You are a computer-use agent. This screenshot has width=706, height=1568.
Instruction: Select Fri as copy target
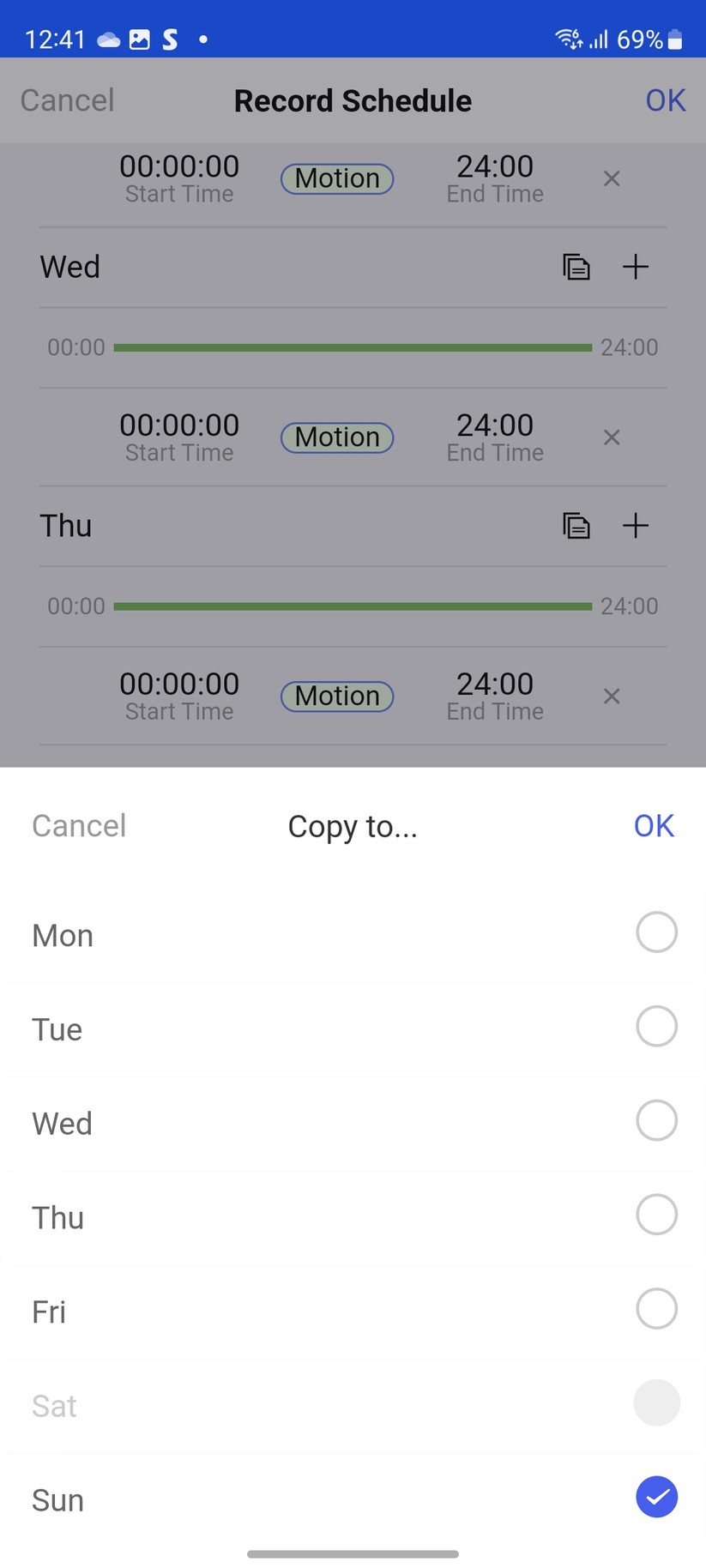click(656, 1310)
